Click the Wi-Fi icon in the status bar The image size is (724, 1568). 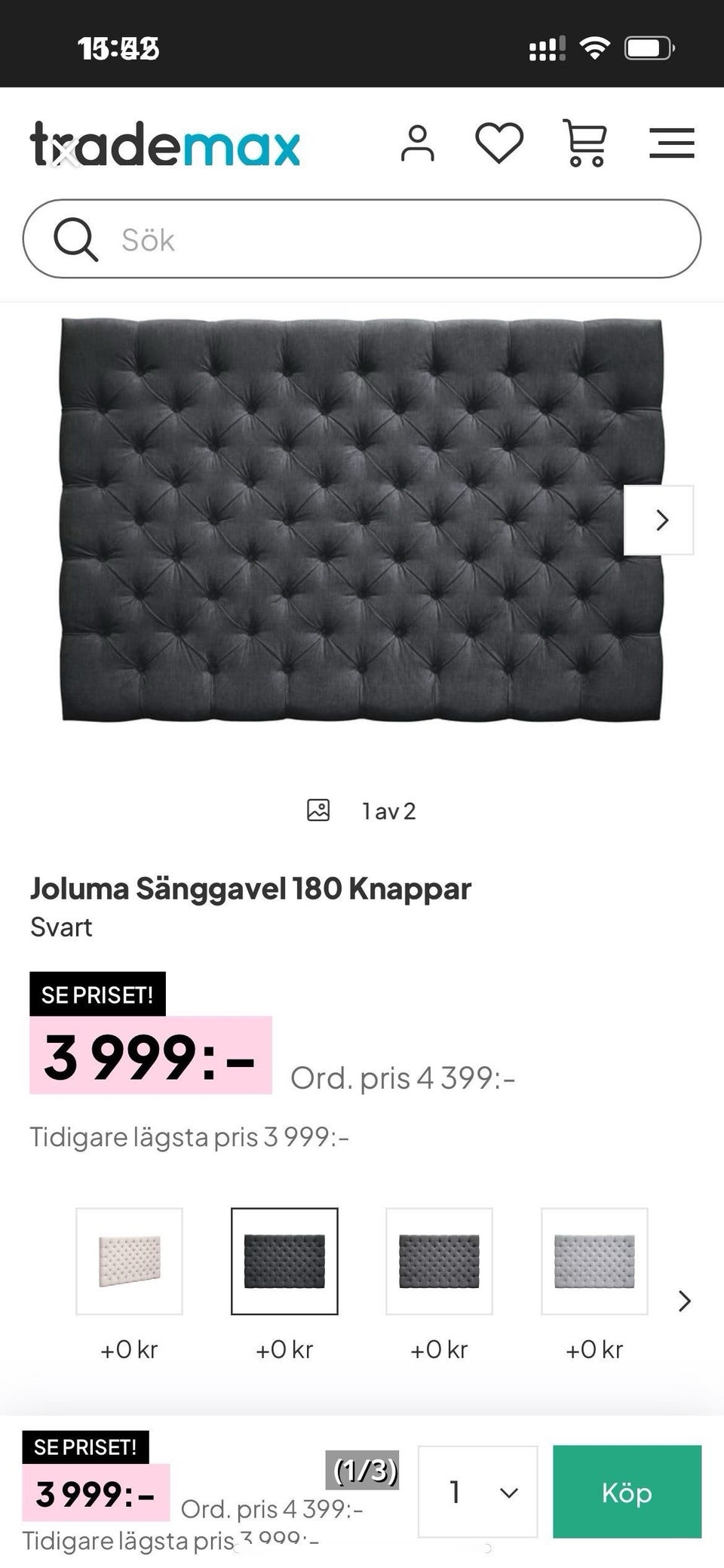(x=595, y=48)
